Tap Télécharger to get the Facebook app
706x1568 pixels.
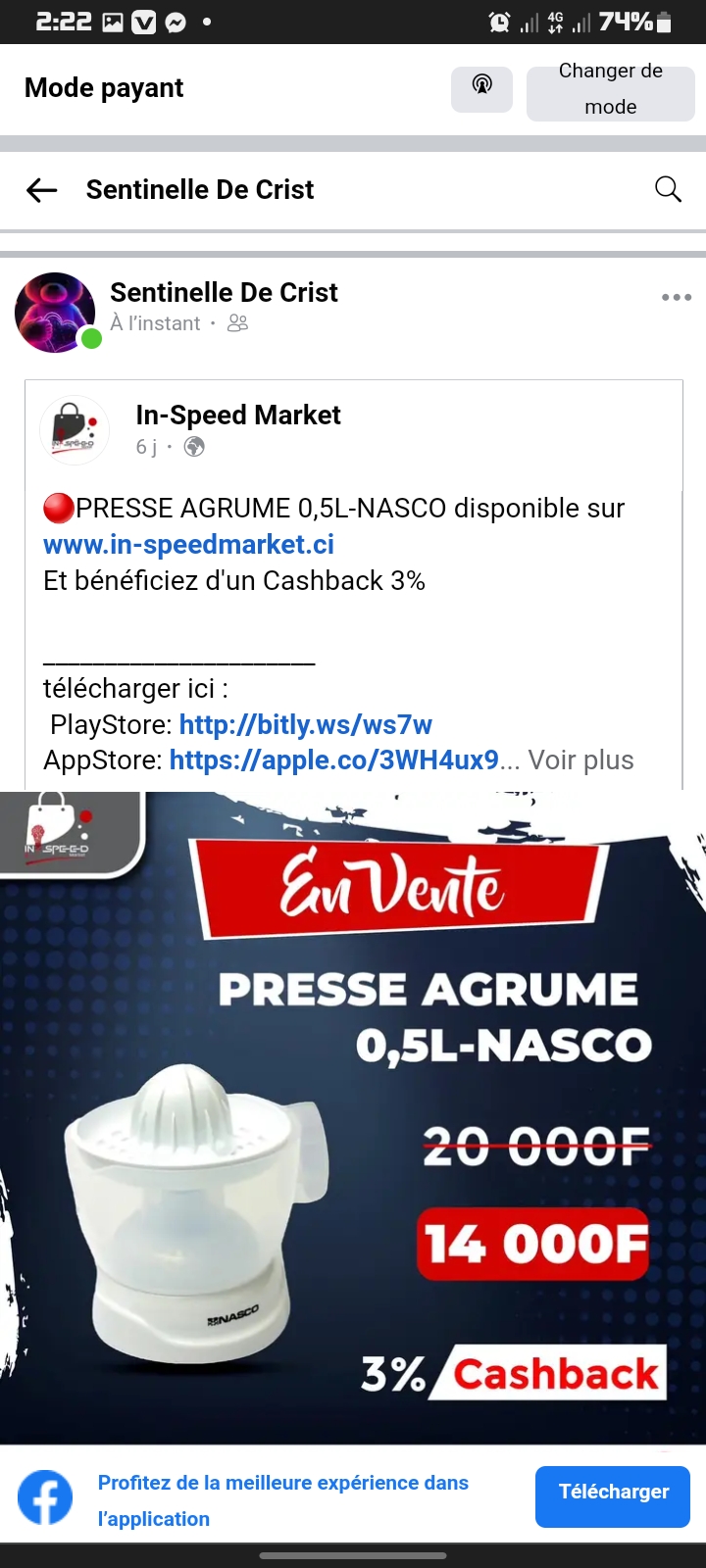coord(613,1492)
